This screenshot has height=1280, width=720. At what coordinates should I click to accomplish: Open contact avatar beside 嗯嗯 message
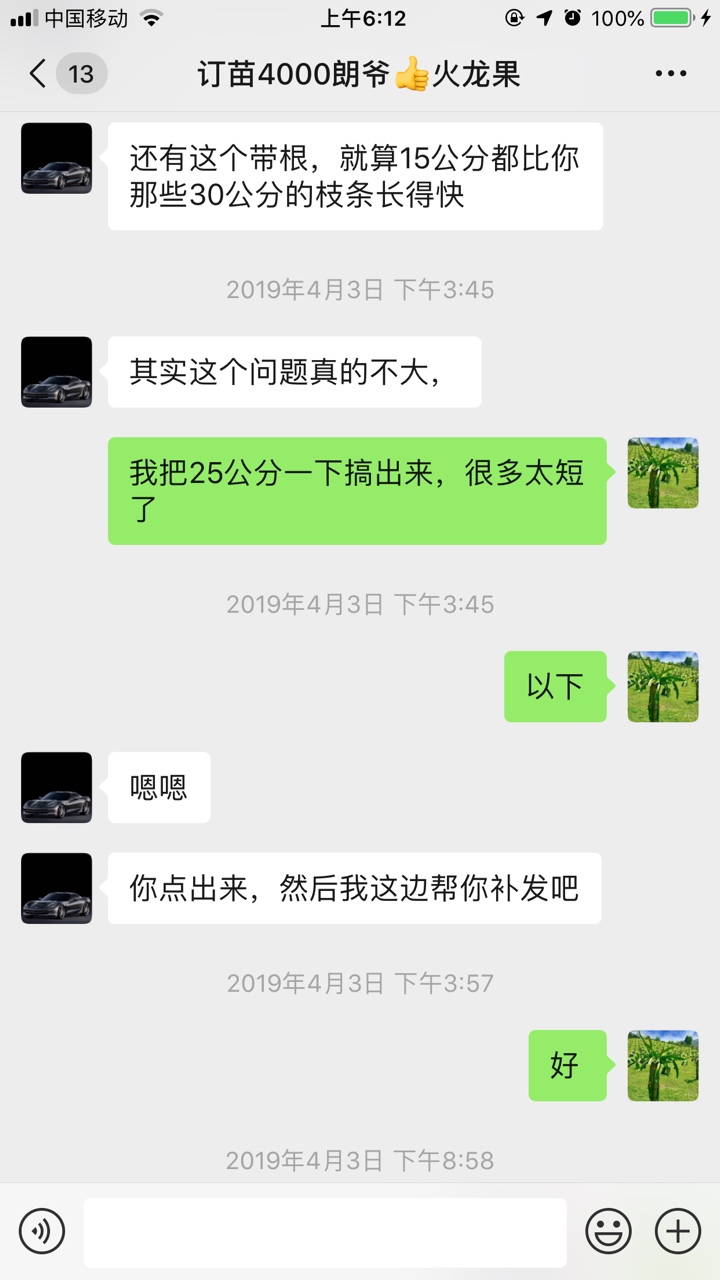[x=56, y=787]
